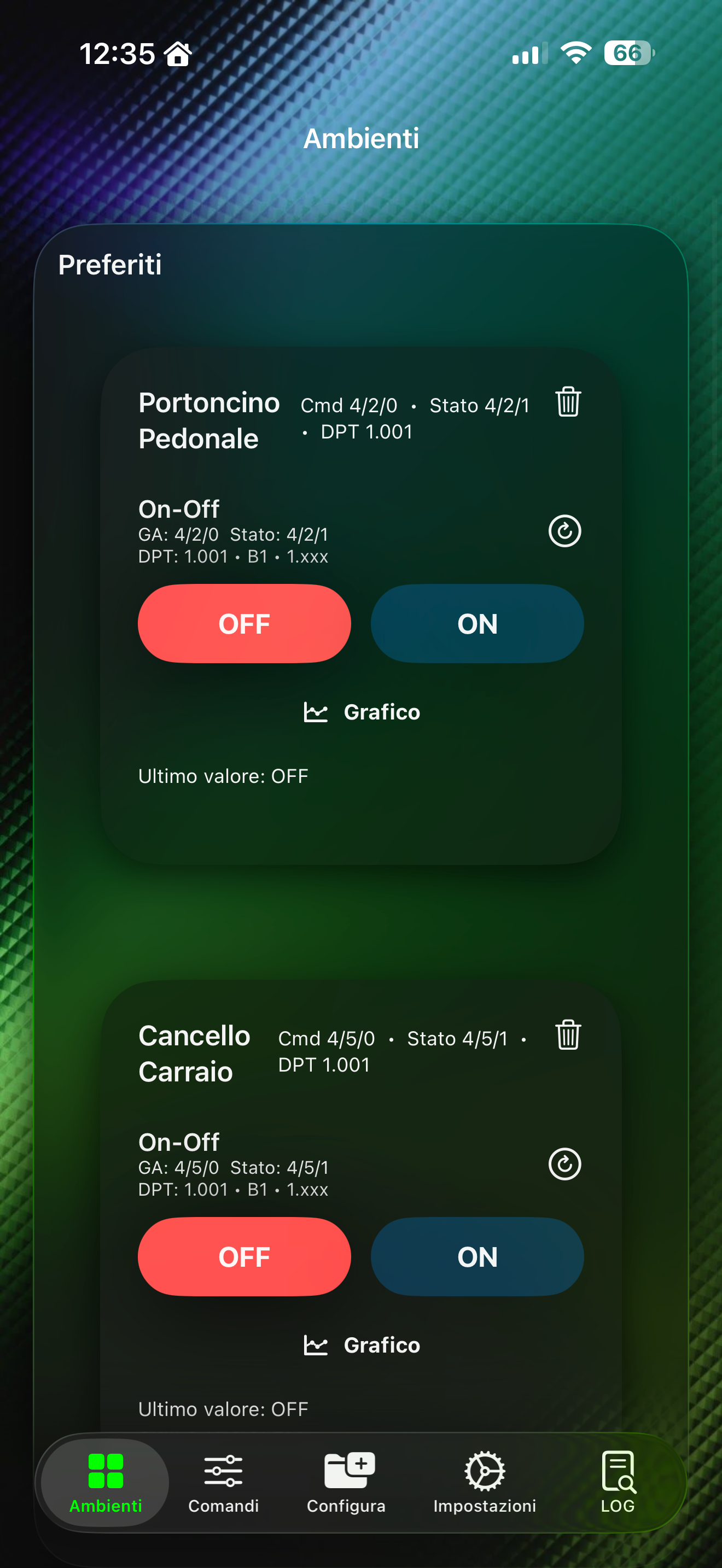Open the Portoncino Pedonale card title

[209, 420]
